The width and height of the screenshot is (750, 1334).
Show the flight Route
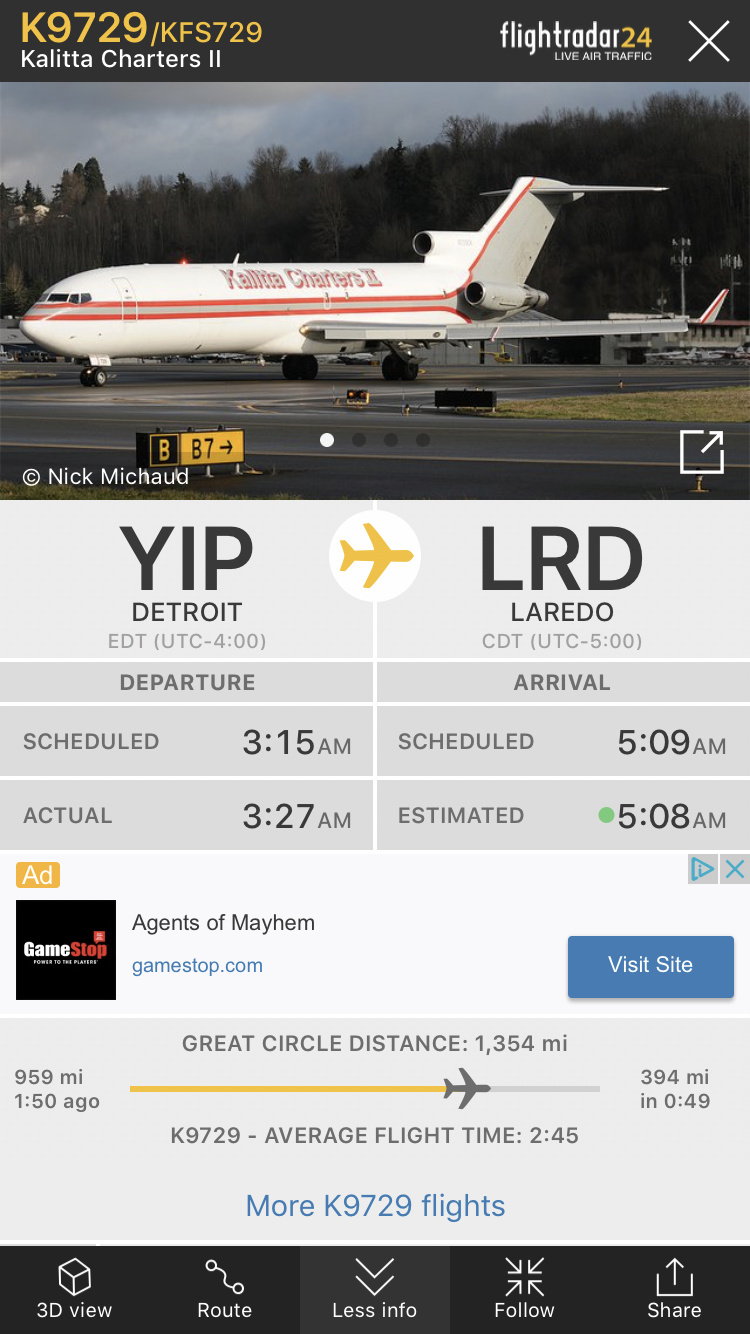[x=224, y=1290]
